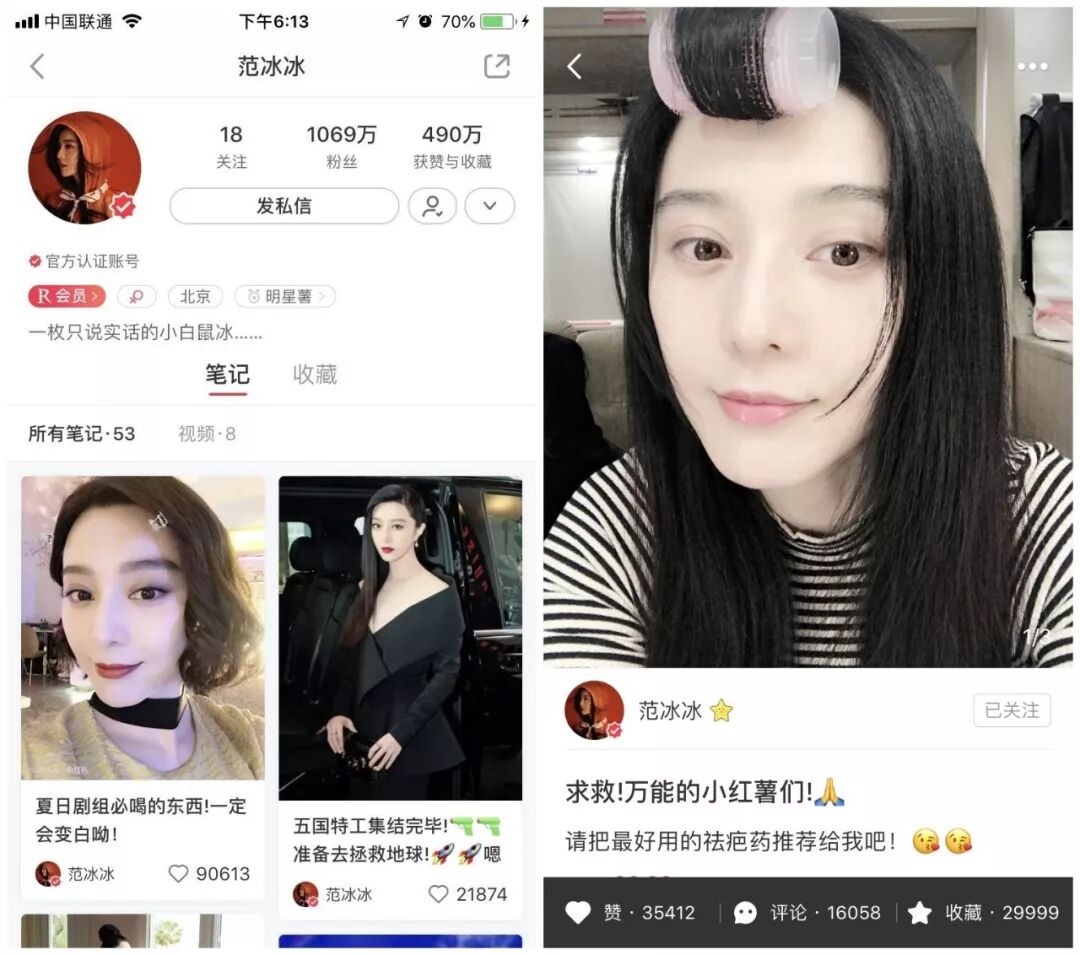Viewport: 1080px width, 955px height.
Task: Open the three-dot menu on the post
Action: click(x=1032, y=67)
